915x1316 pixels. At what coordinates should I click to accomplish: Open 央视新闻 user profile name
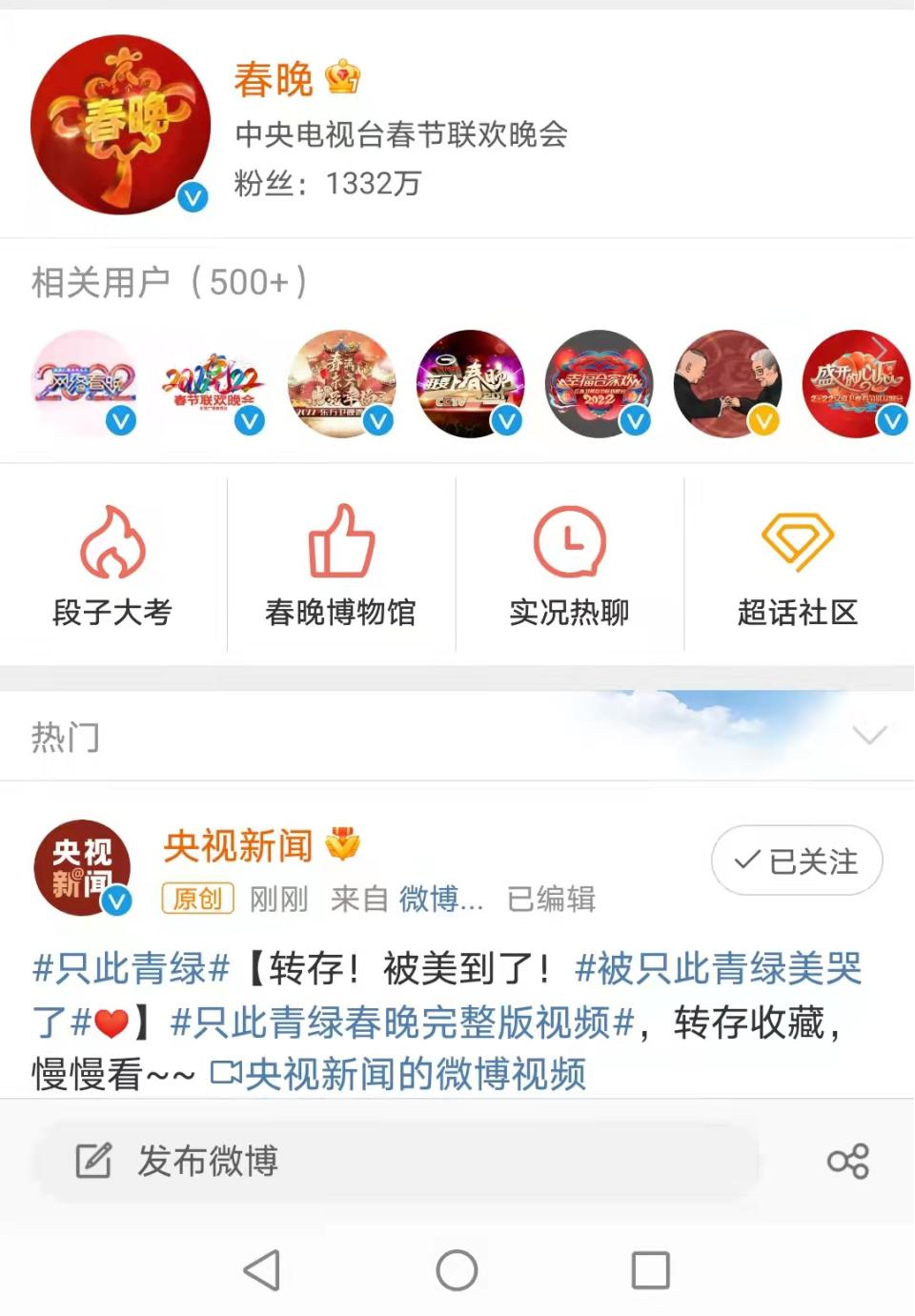pyautogui.click(x=238, y=845)
